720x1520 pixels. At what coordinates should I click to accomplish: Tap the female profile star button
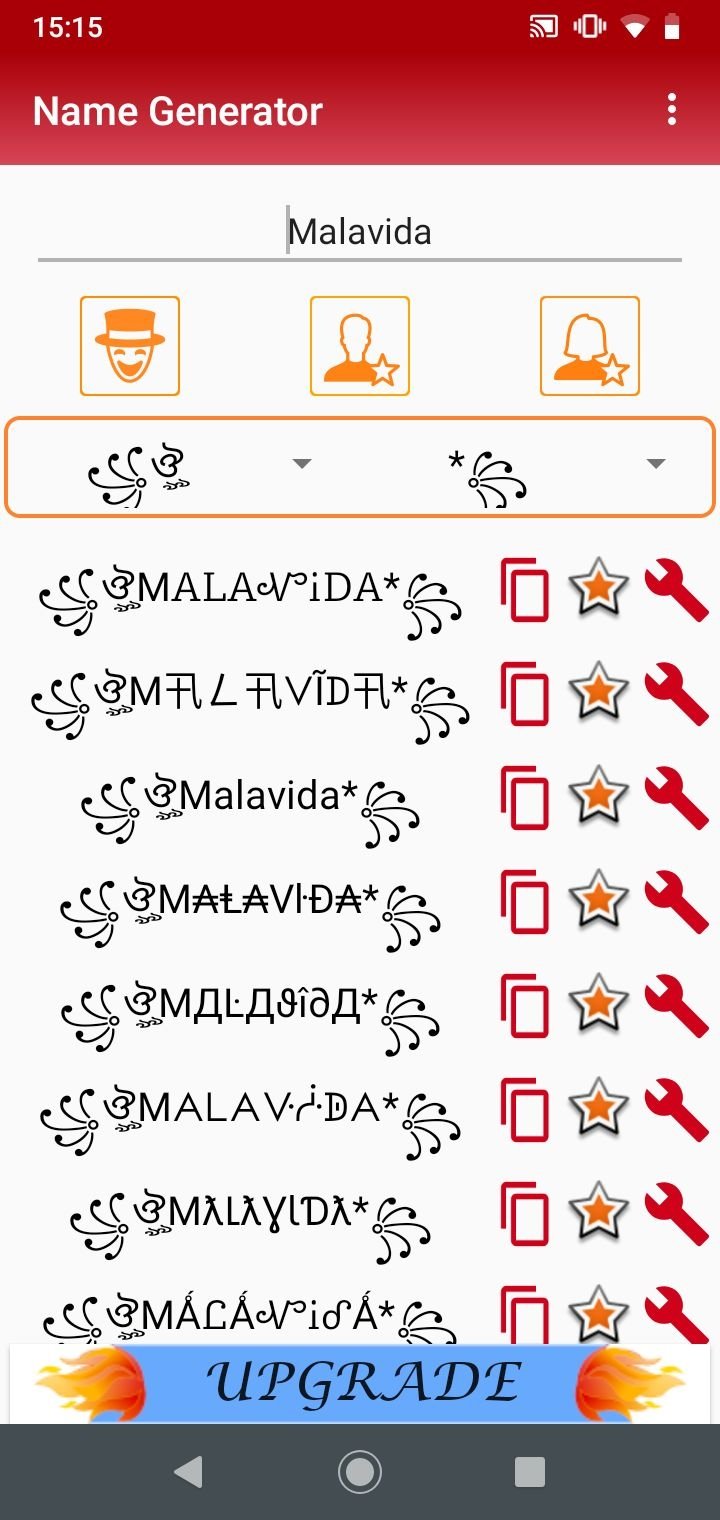click(x=590, y=346)
